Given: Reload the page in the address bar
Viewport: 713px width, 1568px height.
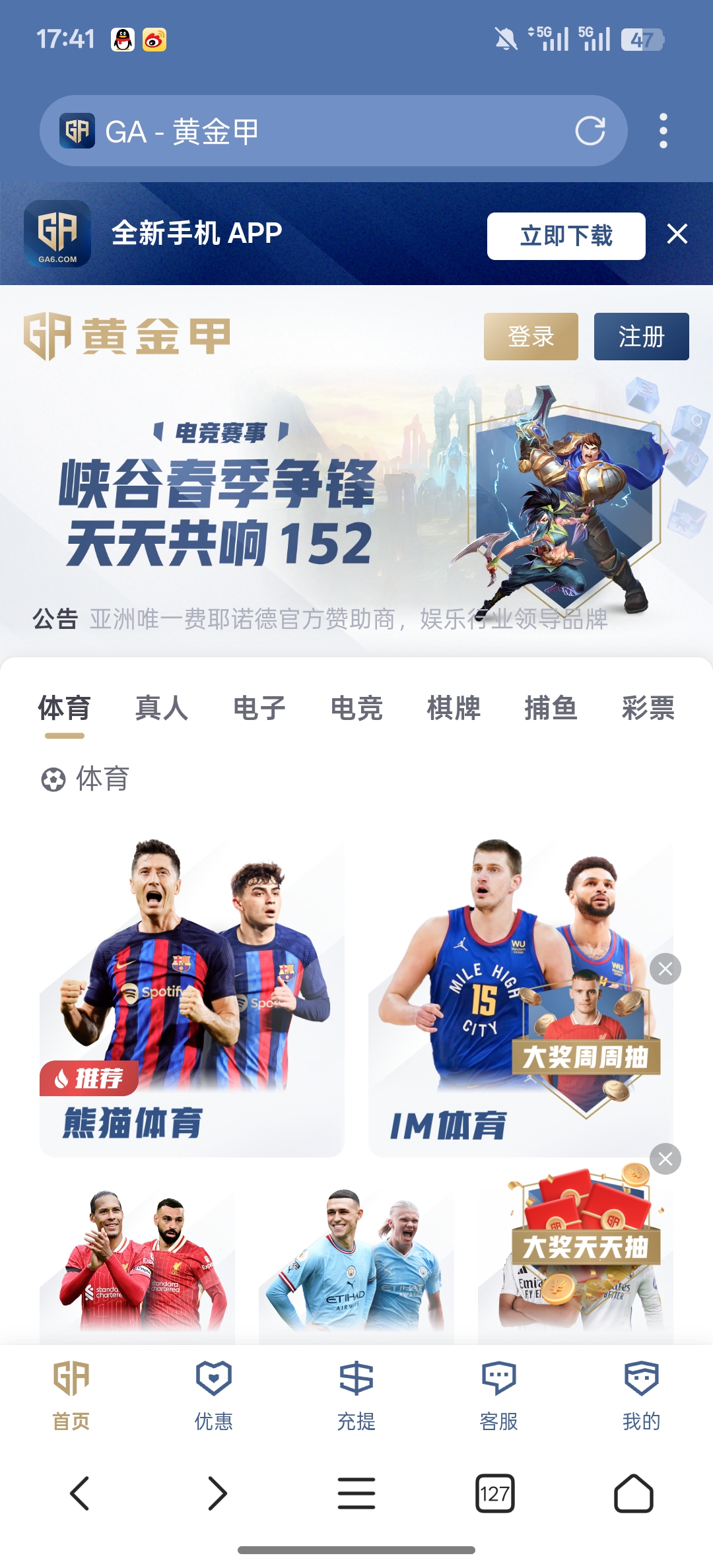Looking at the screenshot, I should tap(590, 131).
